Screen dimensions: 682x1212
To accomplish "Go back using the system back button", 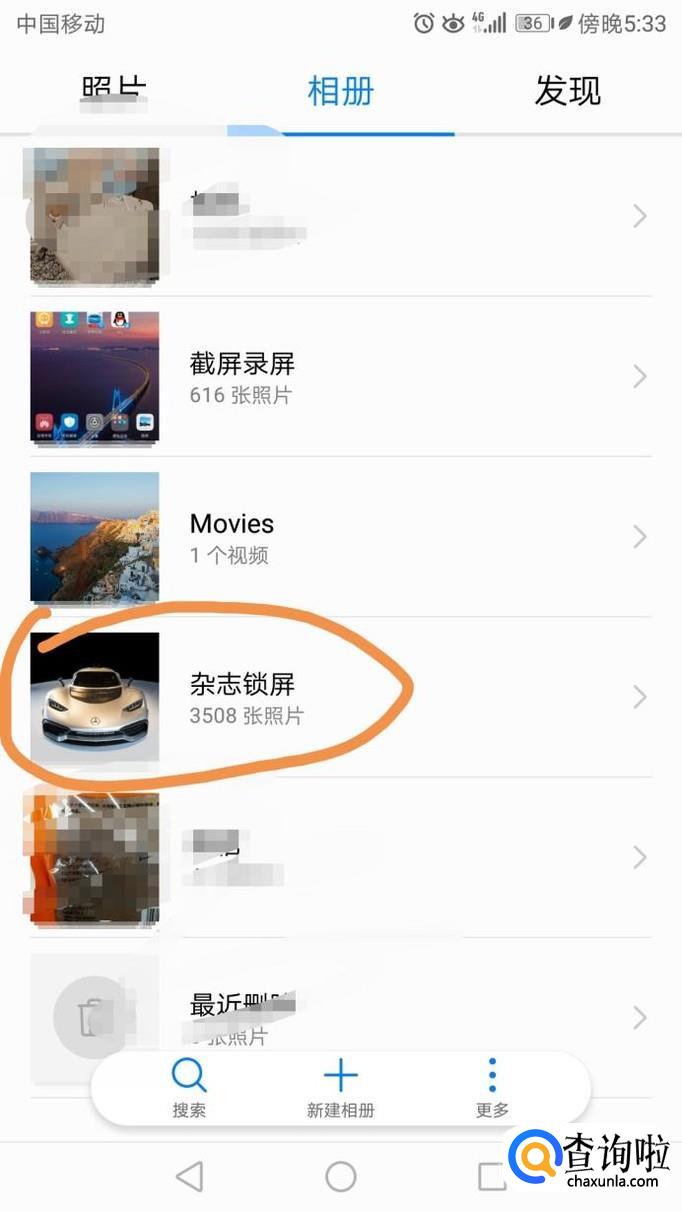I will (x=189, y=1176).
